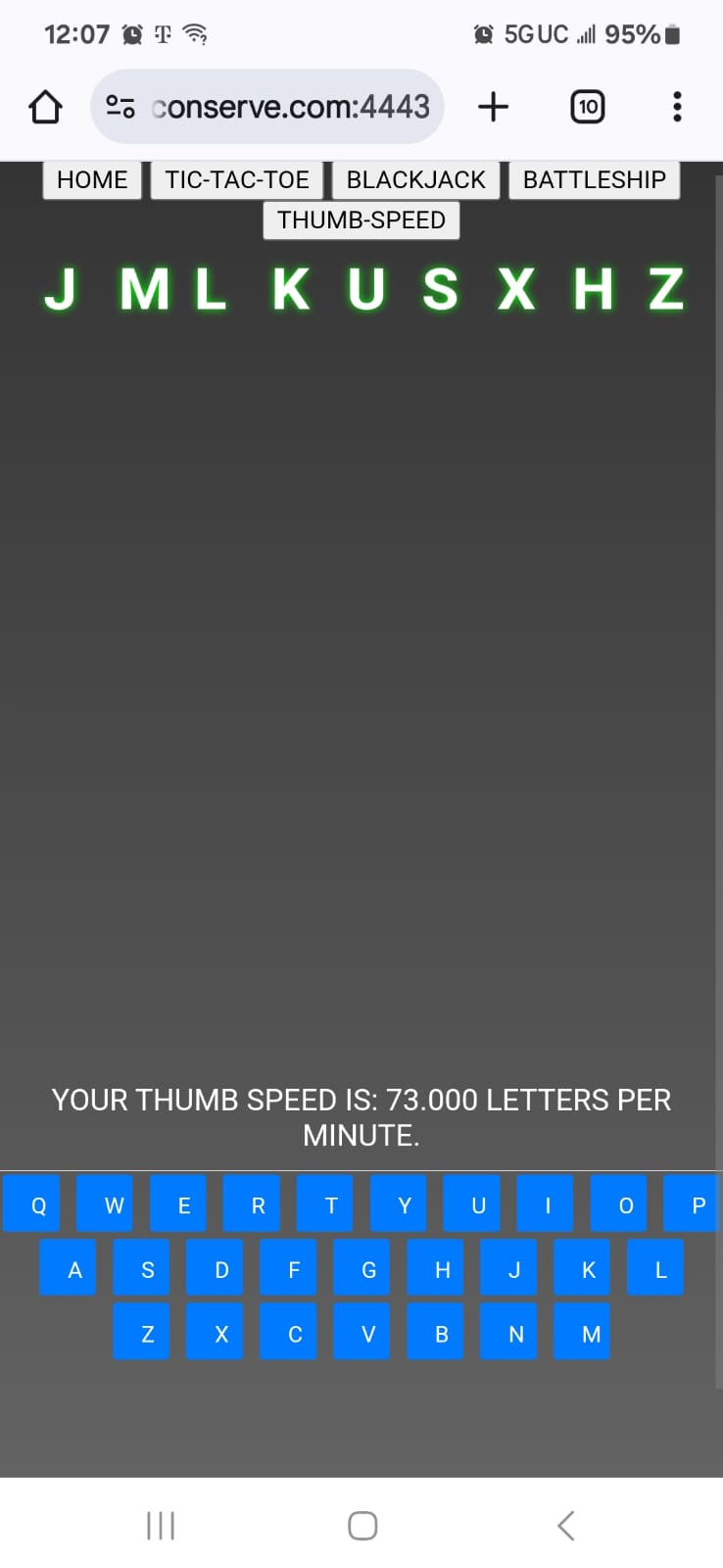Screen dimensions: 723x1568
Task: Hit the blue H key
Action: pyautogui.click(x=442, y=1270)
